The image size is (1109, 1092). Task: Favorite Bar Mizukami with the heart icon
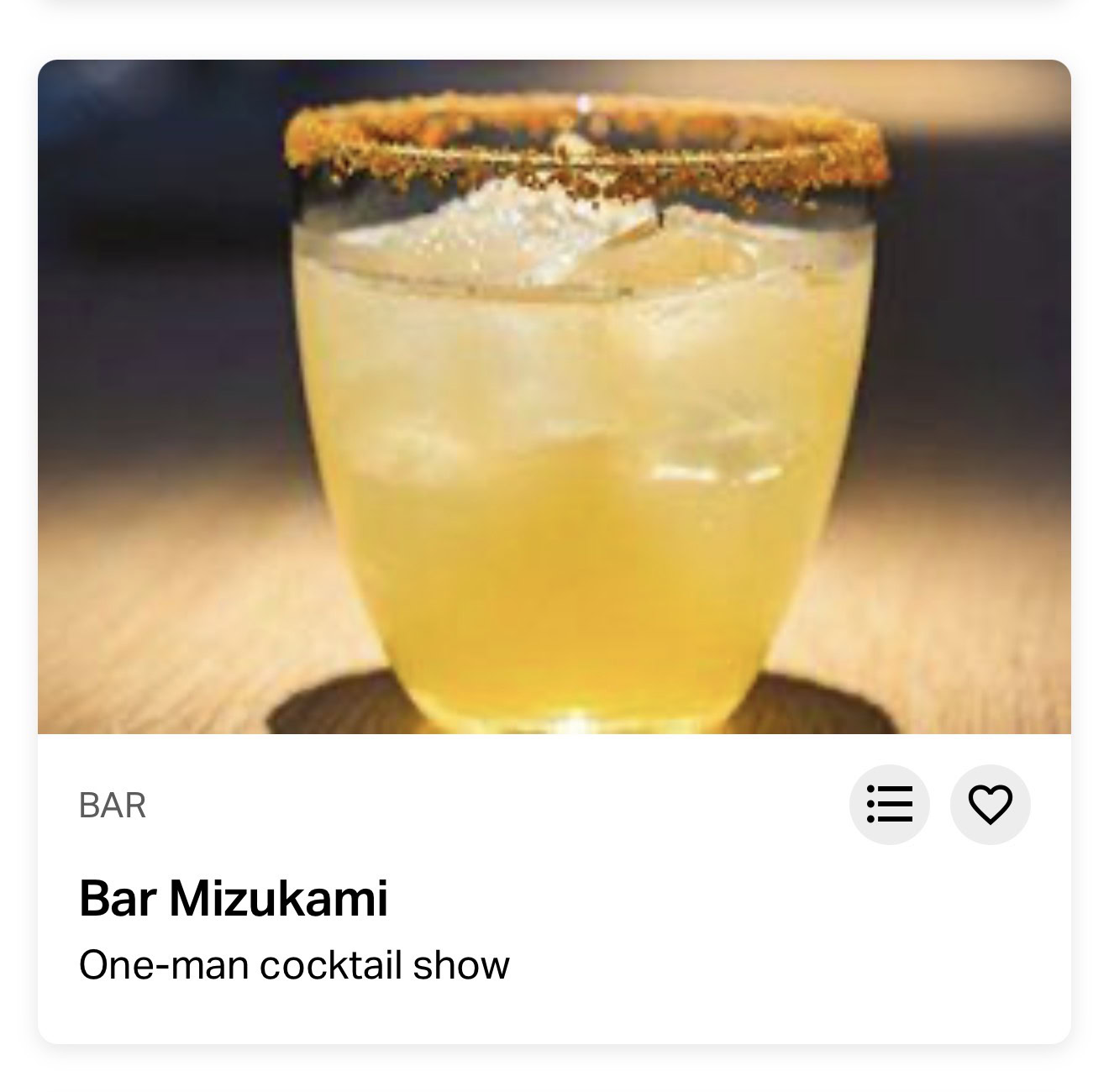pos(990,804)
